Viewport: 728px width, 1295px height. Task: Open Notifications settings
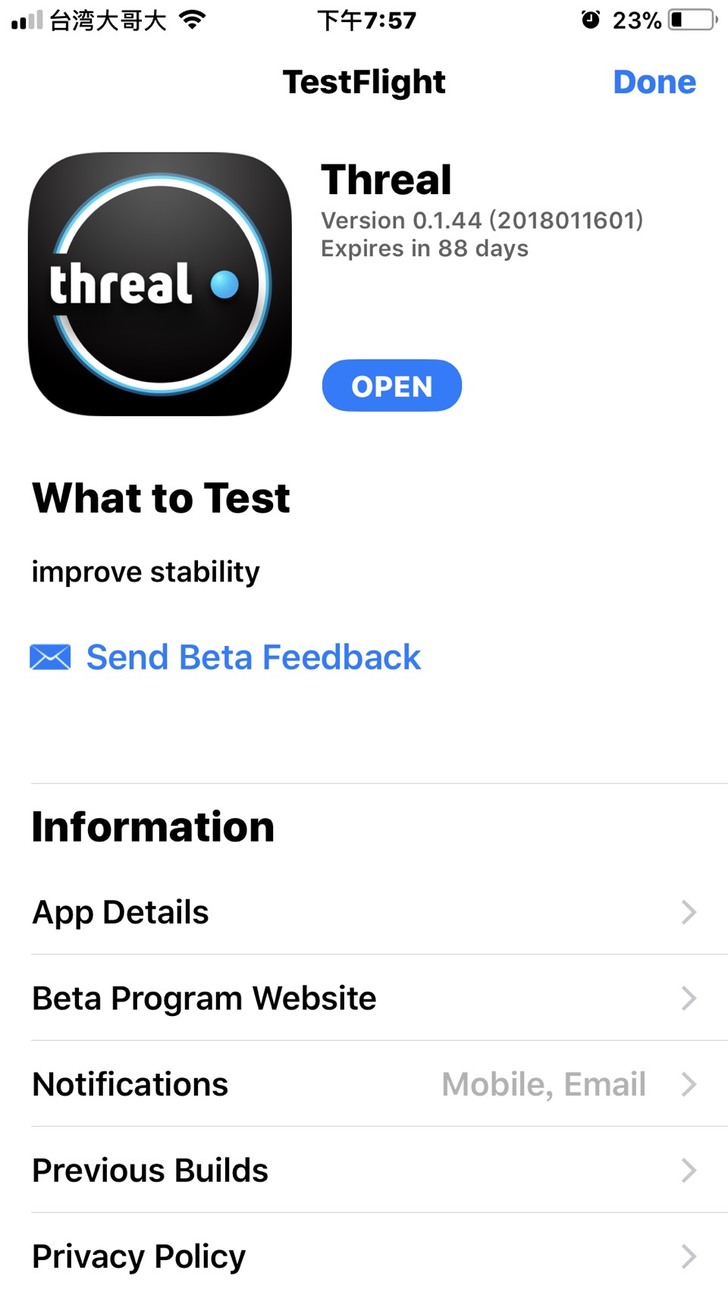coord(364,1084)
